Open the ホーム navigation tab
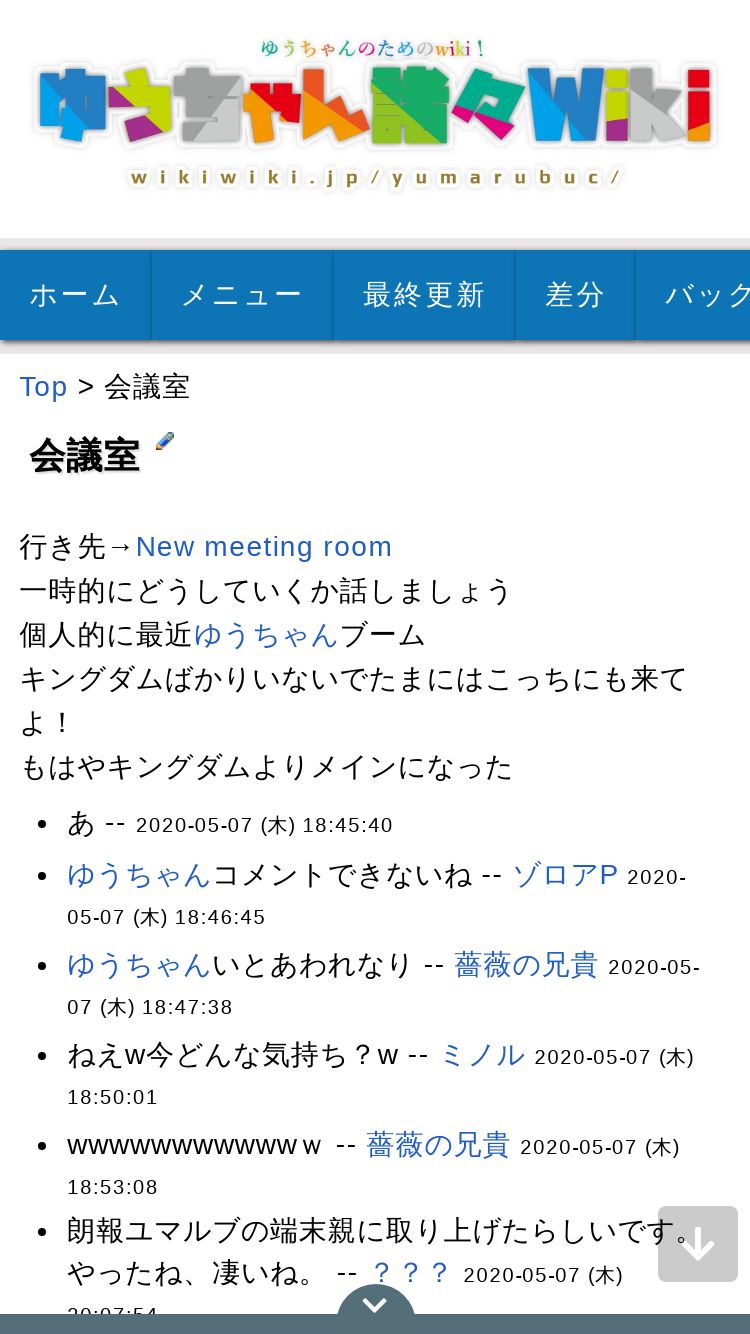Viewport: 750px width, 1334px height. point(75,295)
